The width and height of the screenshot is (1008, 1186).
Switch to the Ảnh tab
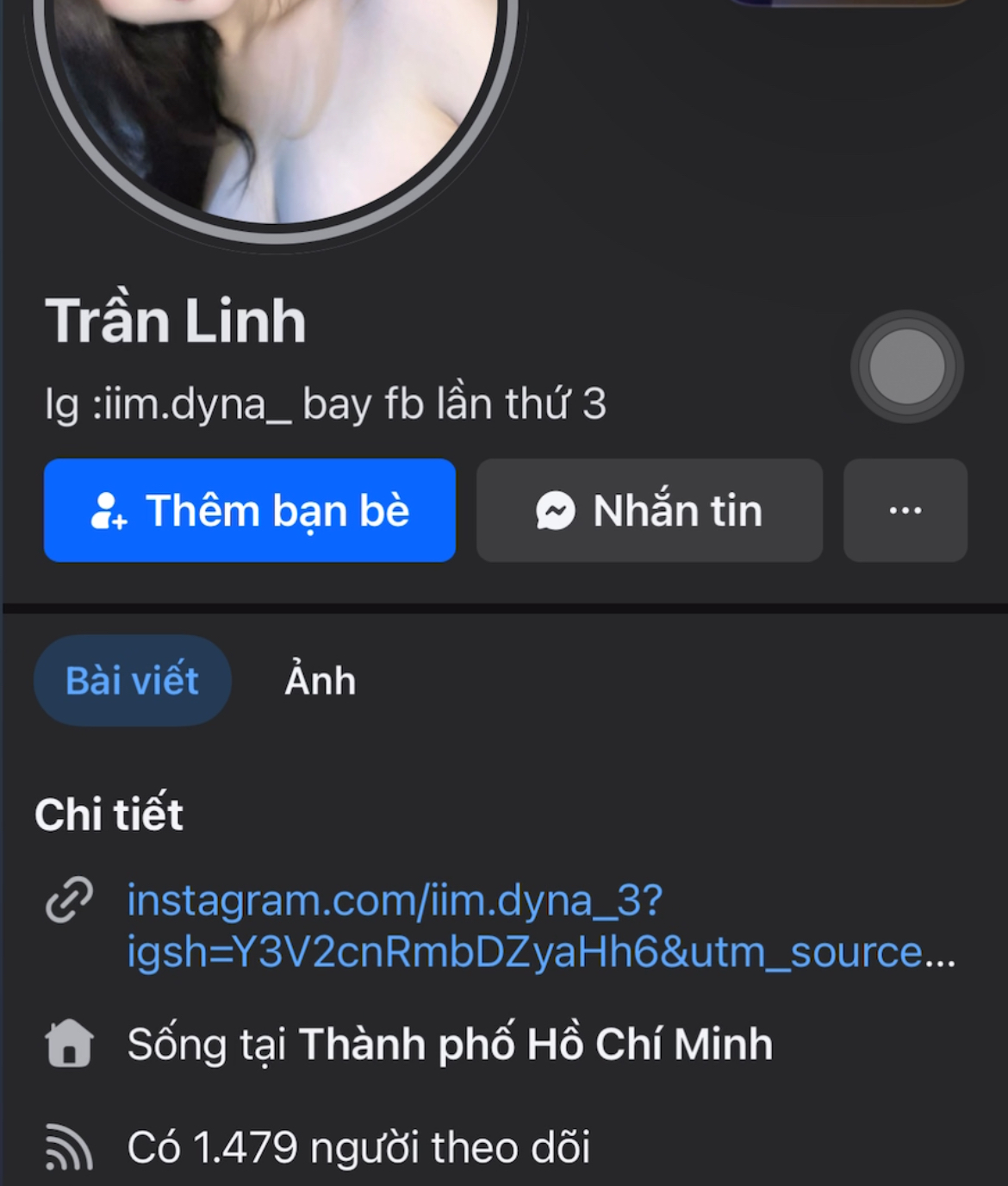pos(320,681)
